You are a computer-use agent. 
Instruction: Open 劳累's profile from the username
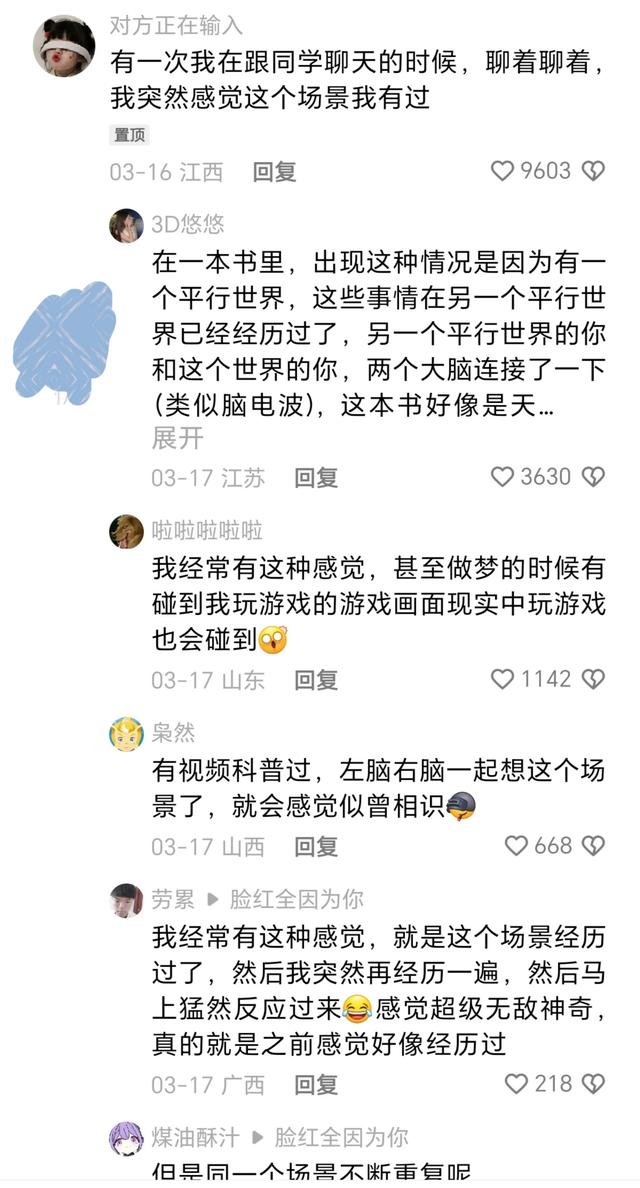pos(173,900)
